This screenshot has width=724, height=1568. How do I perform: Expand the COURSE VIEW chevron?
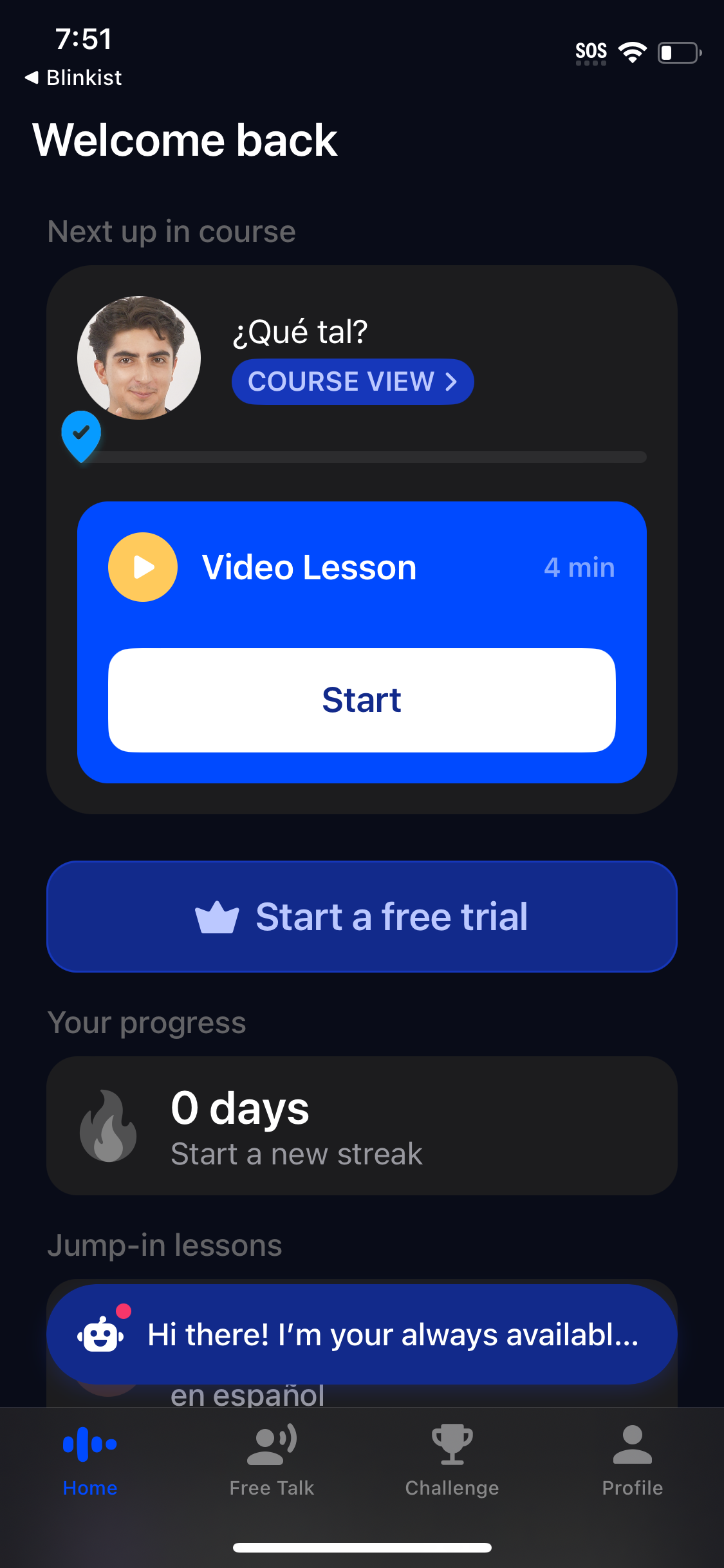[451, 381]
